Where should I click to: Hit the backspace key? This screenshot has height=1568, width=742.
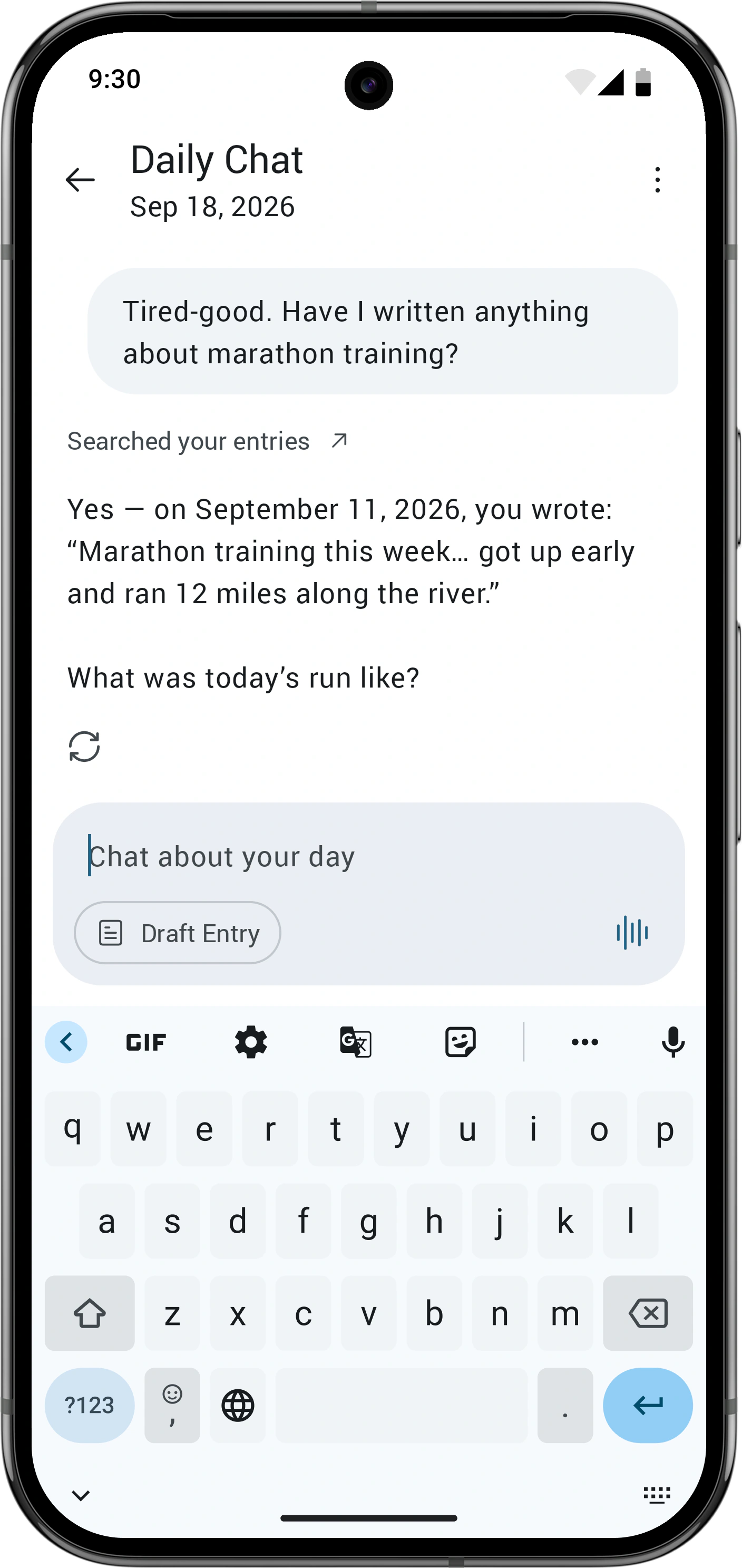[648, 1313]
